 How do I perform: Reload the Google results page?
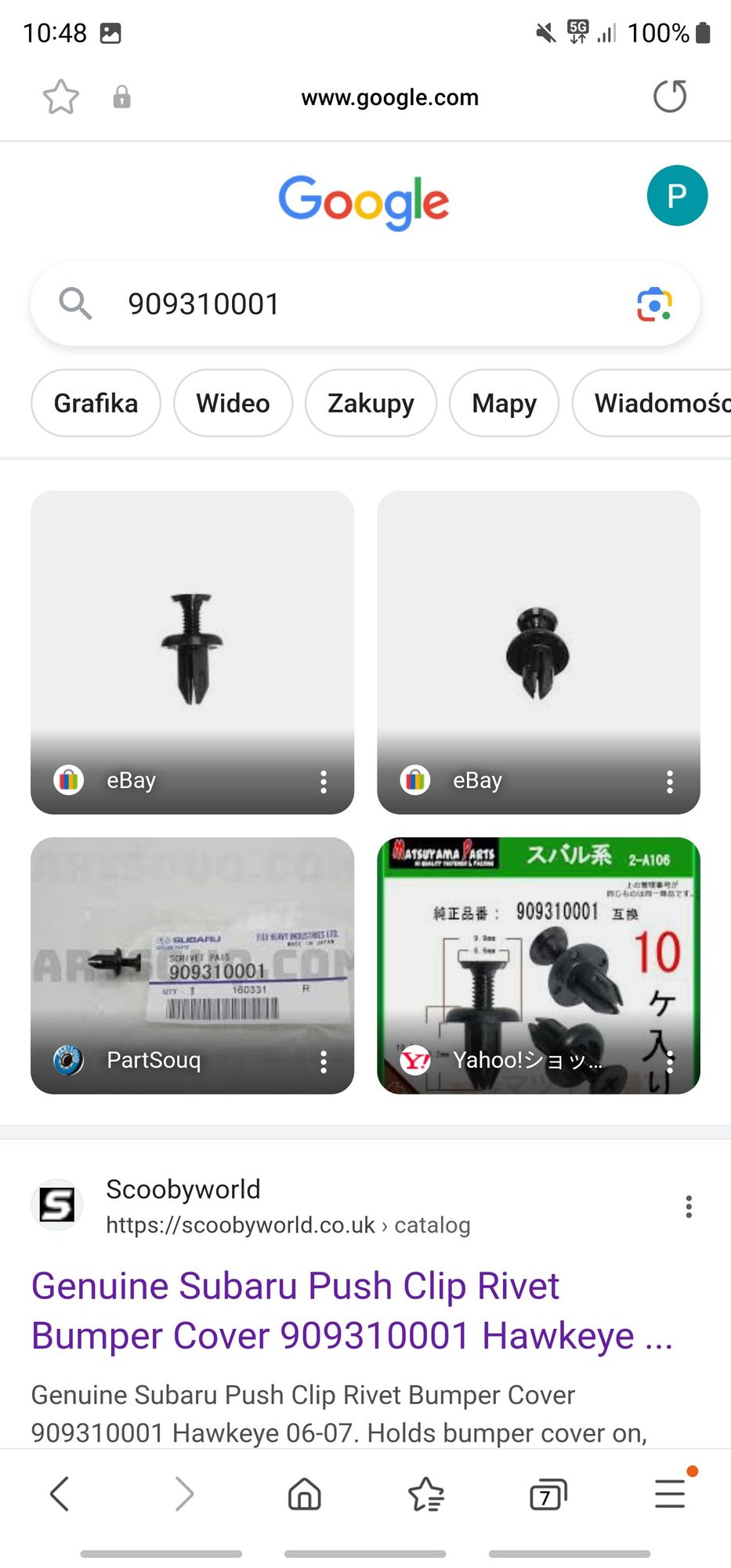point(669,97)
